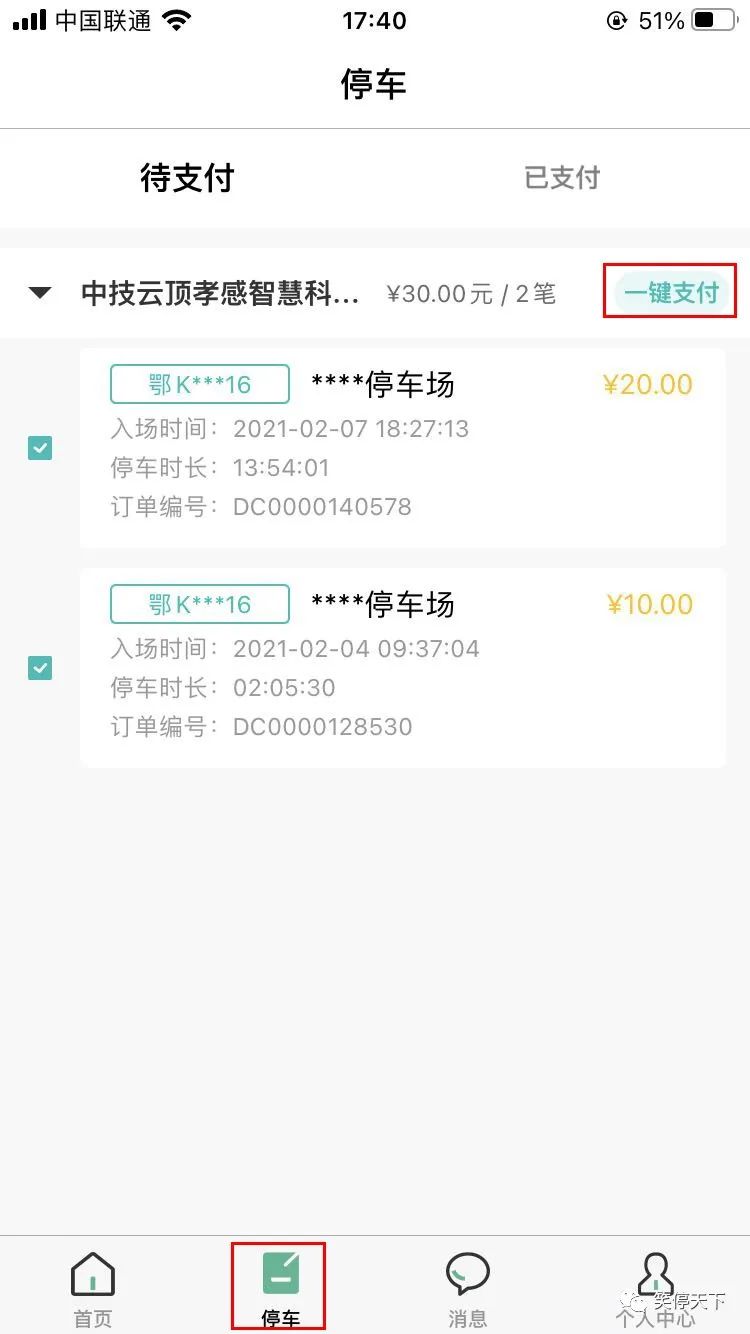The image size is (750, 1334).
Task: Select the 待支付 tab
Action: pos(187,178)
